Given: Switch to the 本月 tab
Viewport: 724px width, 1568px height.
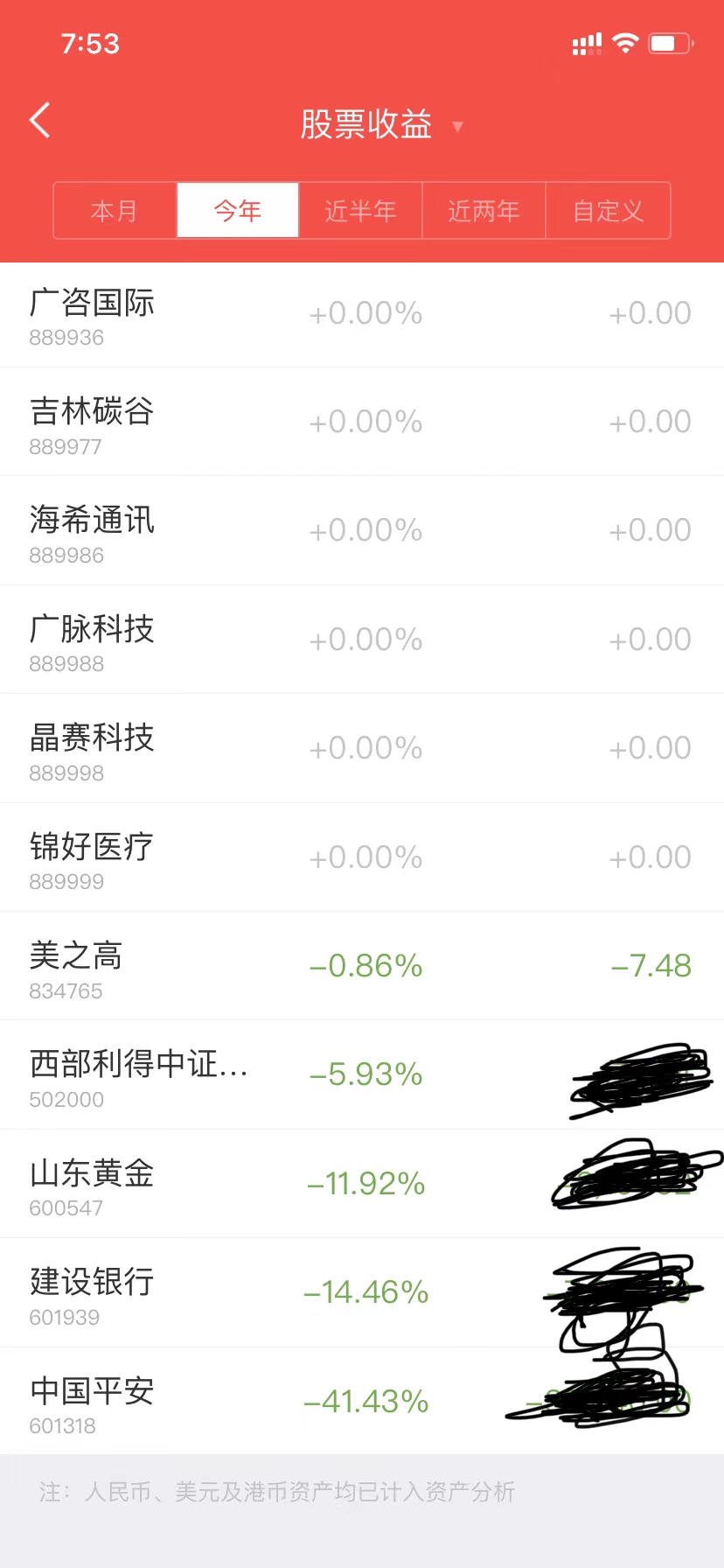Looking at the screenshot, I should [115, 211].
